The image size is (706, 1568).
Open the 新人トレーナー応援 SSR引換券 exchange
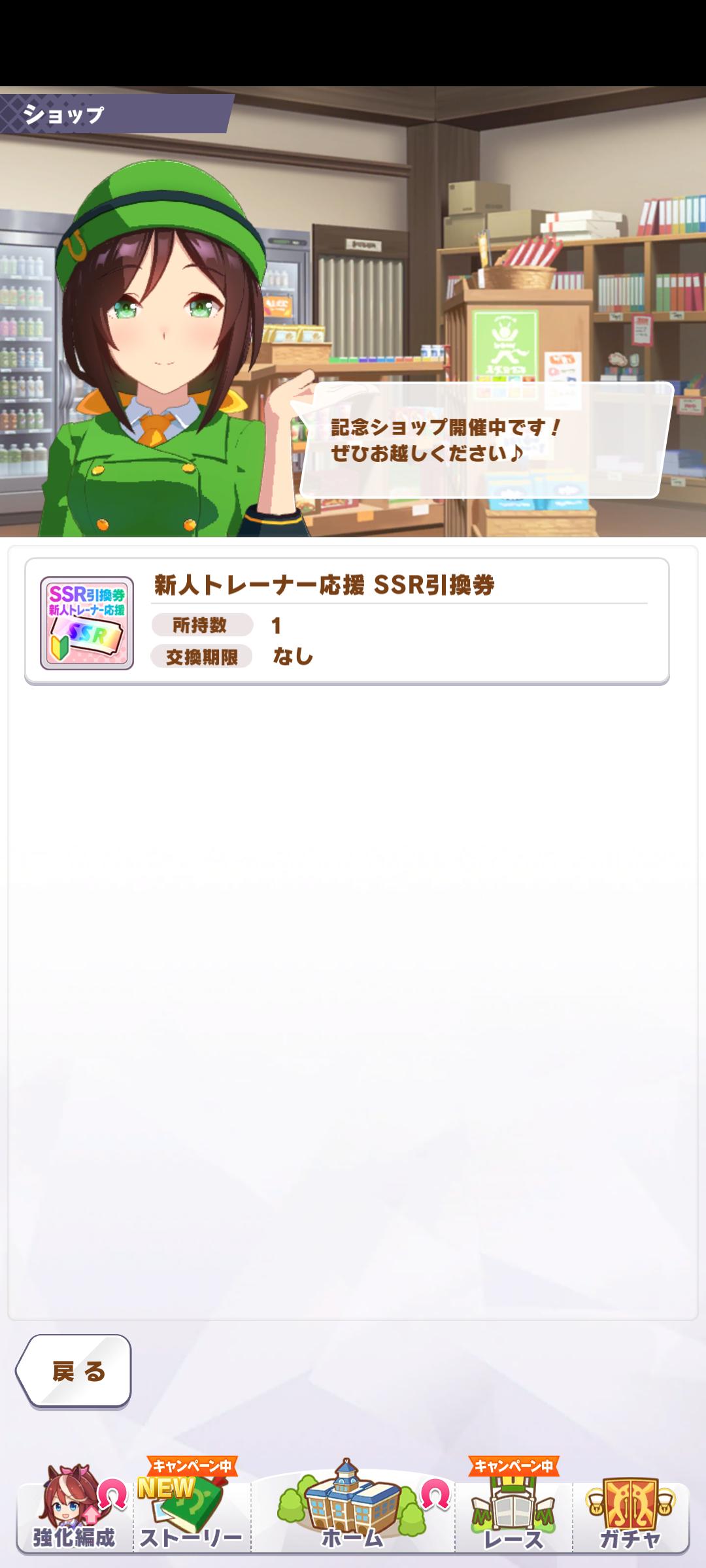(346, 621)
